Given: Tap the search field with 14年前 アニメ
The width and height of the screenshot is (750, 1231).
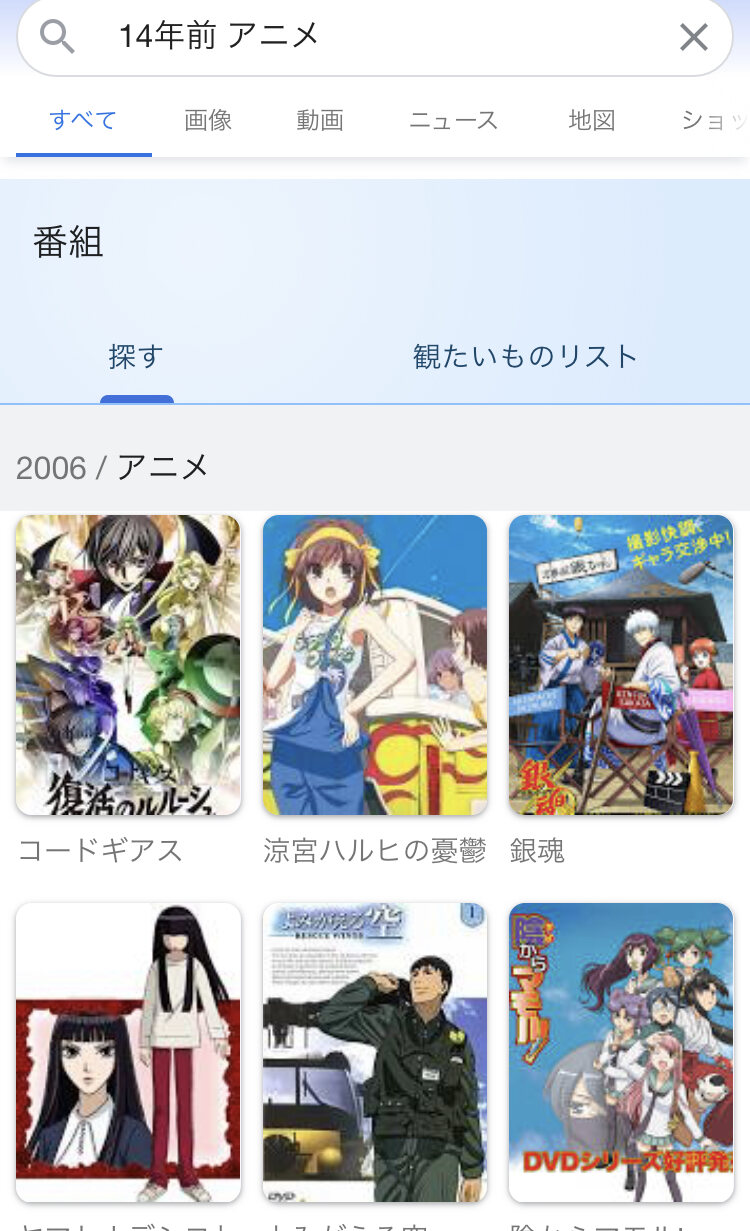Looking at the screenshot, I should point(380,37).
